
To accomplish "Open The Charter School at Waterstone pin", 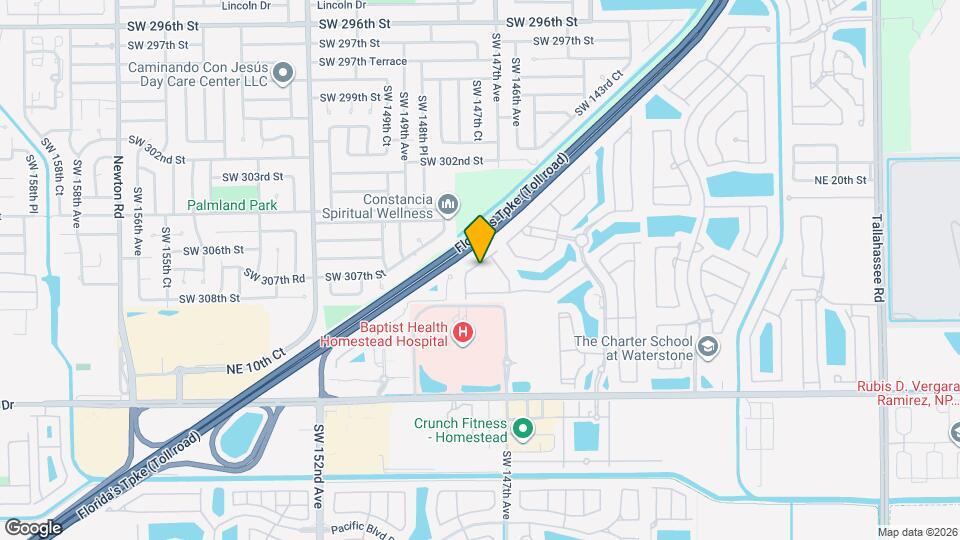I will [708, 347].
